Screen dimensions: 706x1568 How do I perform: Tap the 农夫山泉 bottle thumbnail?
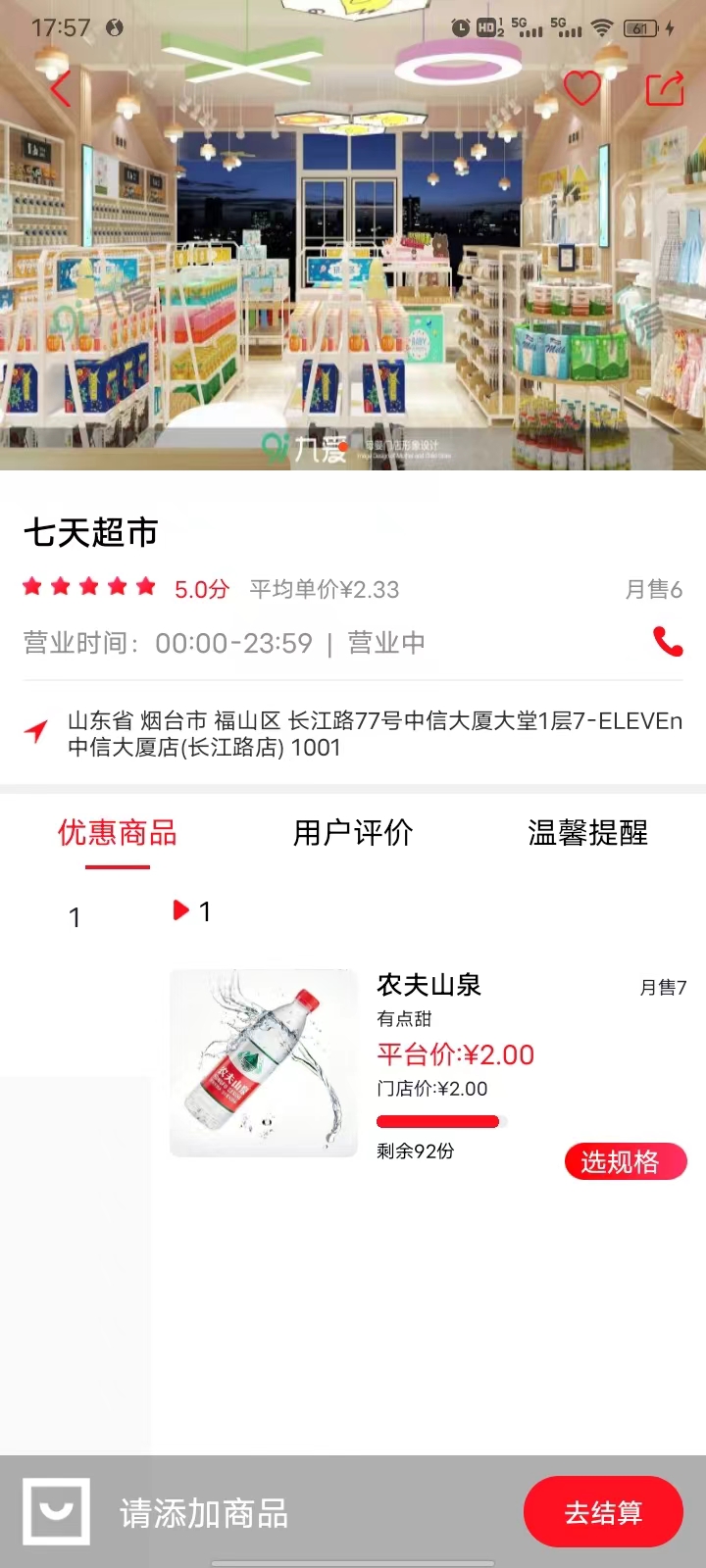[263, 1063]
